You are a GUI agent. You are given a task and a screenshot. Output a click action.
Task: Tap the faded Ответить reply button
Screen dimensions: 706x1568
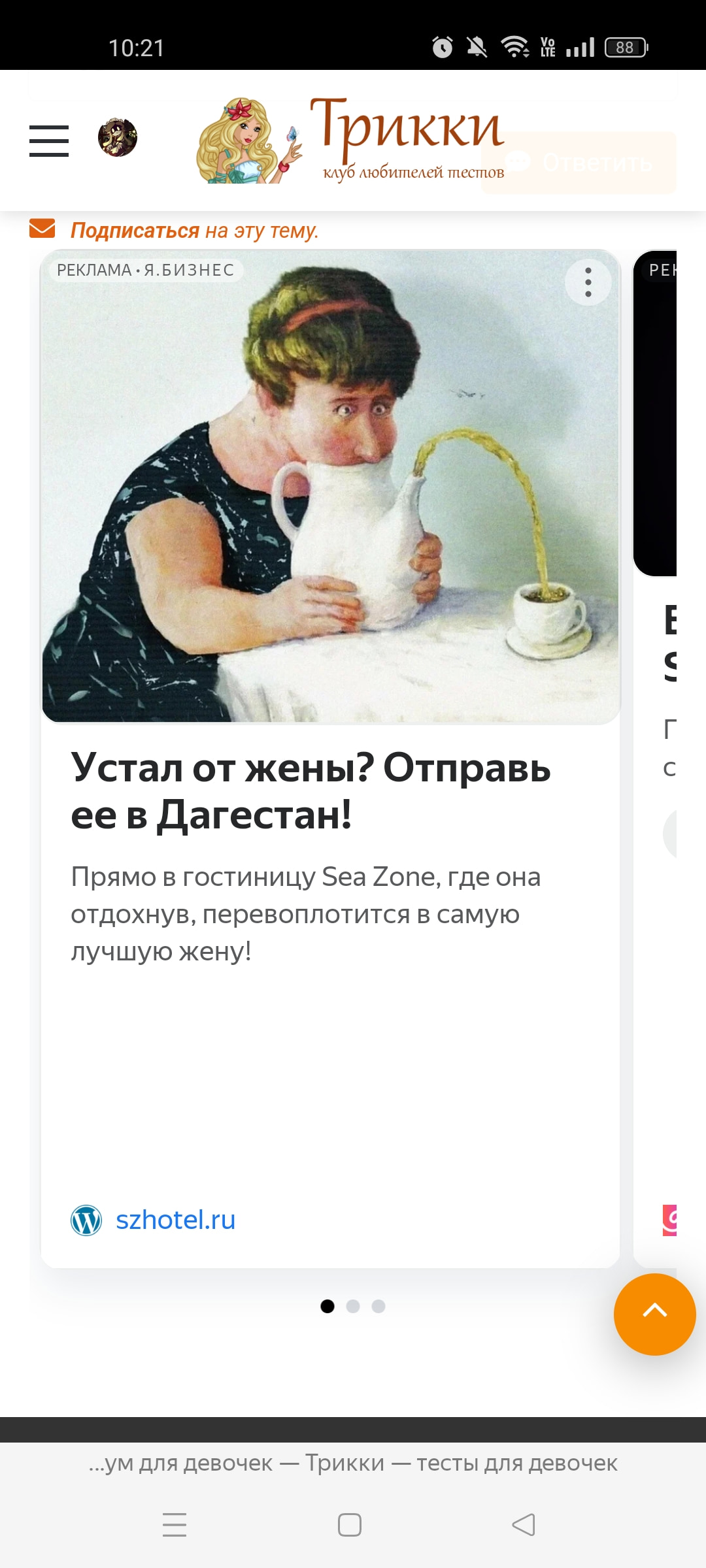pyautogui.click(x=579, y=163)
